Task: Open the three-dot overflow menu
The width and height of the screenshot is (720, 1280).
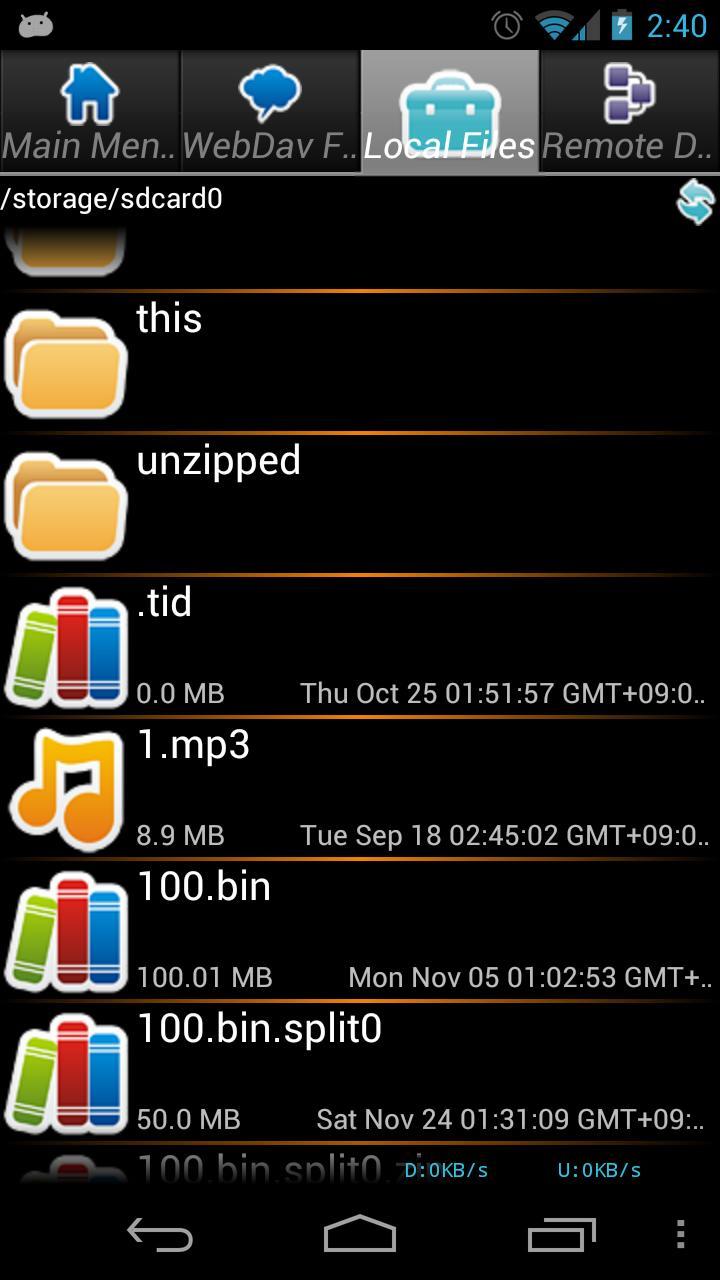Action: 681,1235
